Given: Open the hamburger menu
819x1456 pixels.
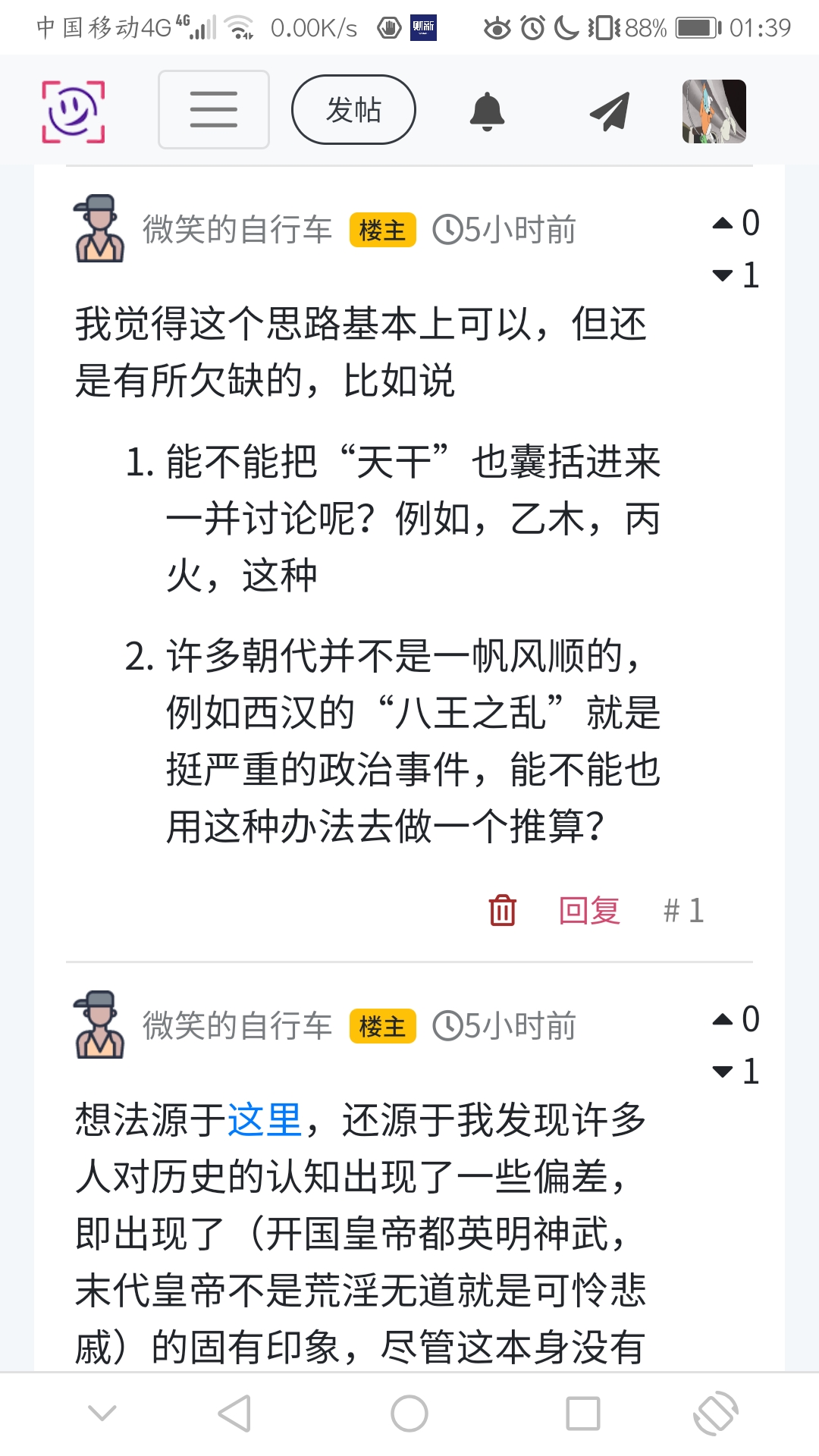Looking at the screenshot, I should (x=213, y=110).
